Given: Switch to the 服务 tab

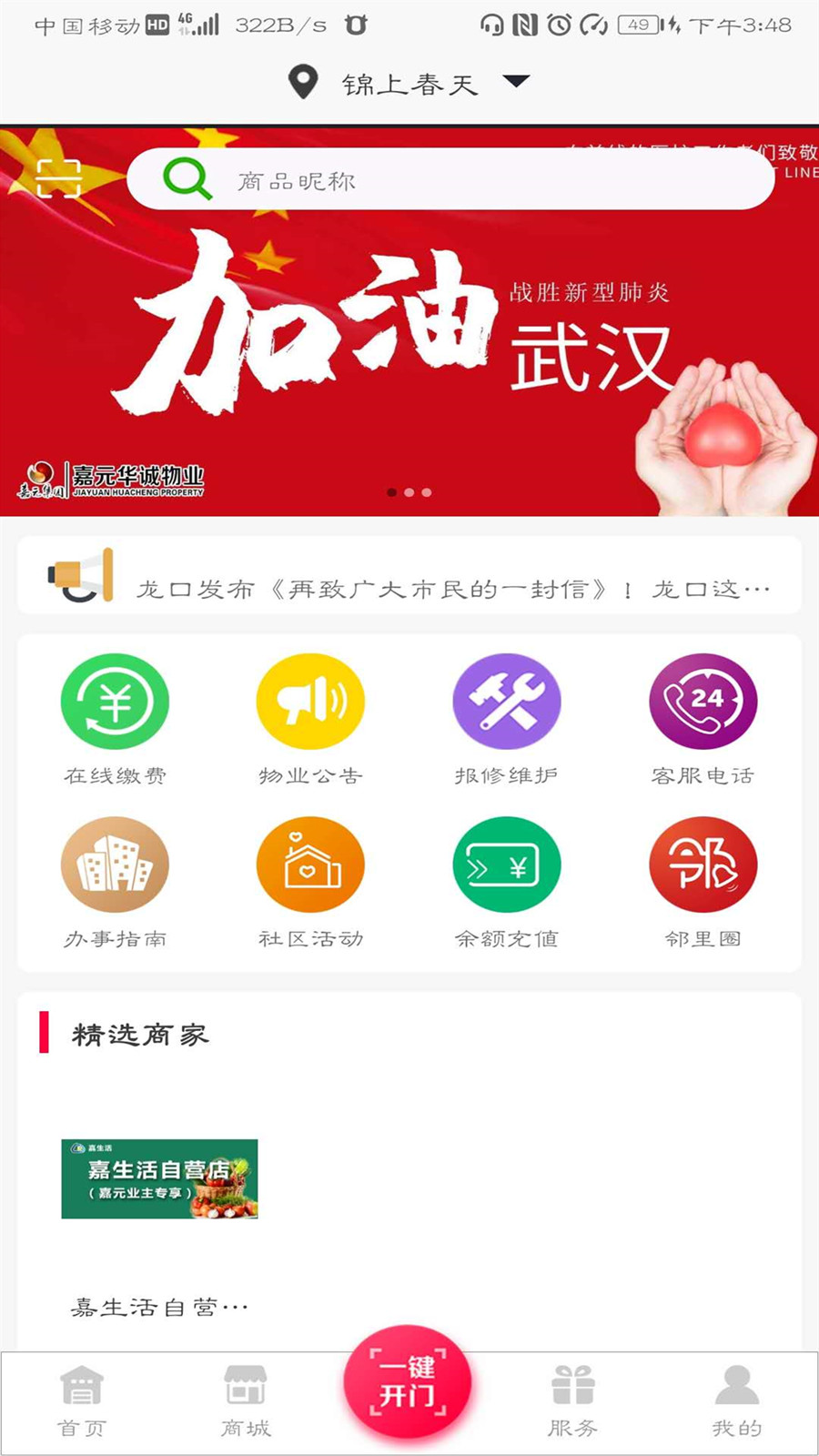Looking at the screenshot, I should click(x=572, y=1401).
